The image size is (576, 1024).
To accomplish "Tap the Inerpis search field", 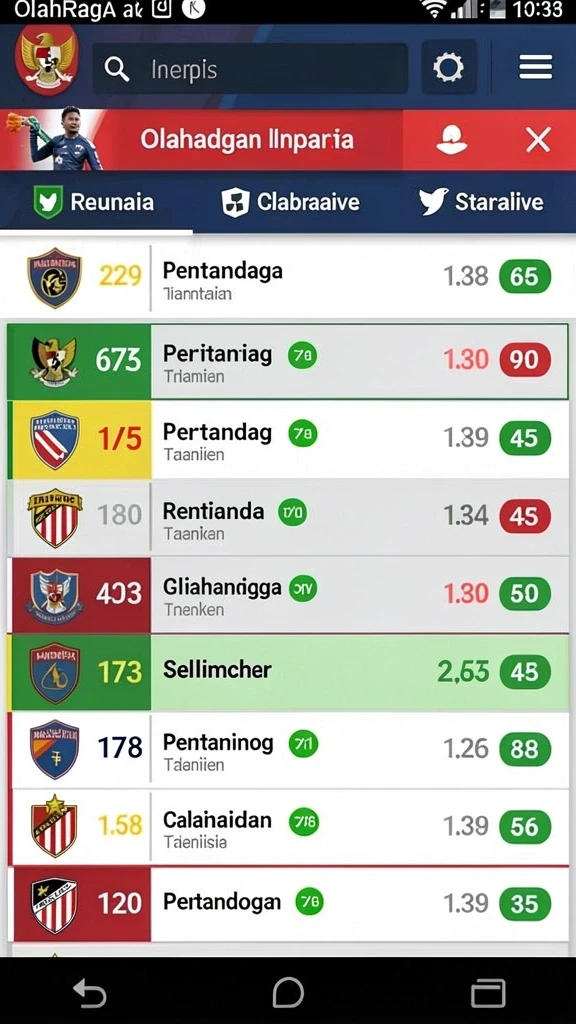I will click(x=250, y=69).
